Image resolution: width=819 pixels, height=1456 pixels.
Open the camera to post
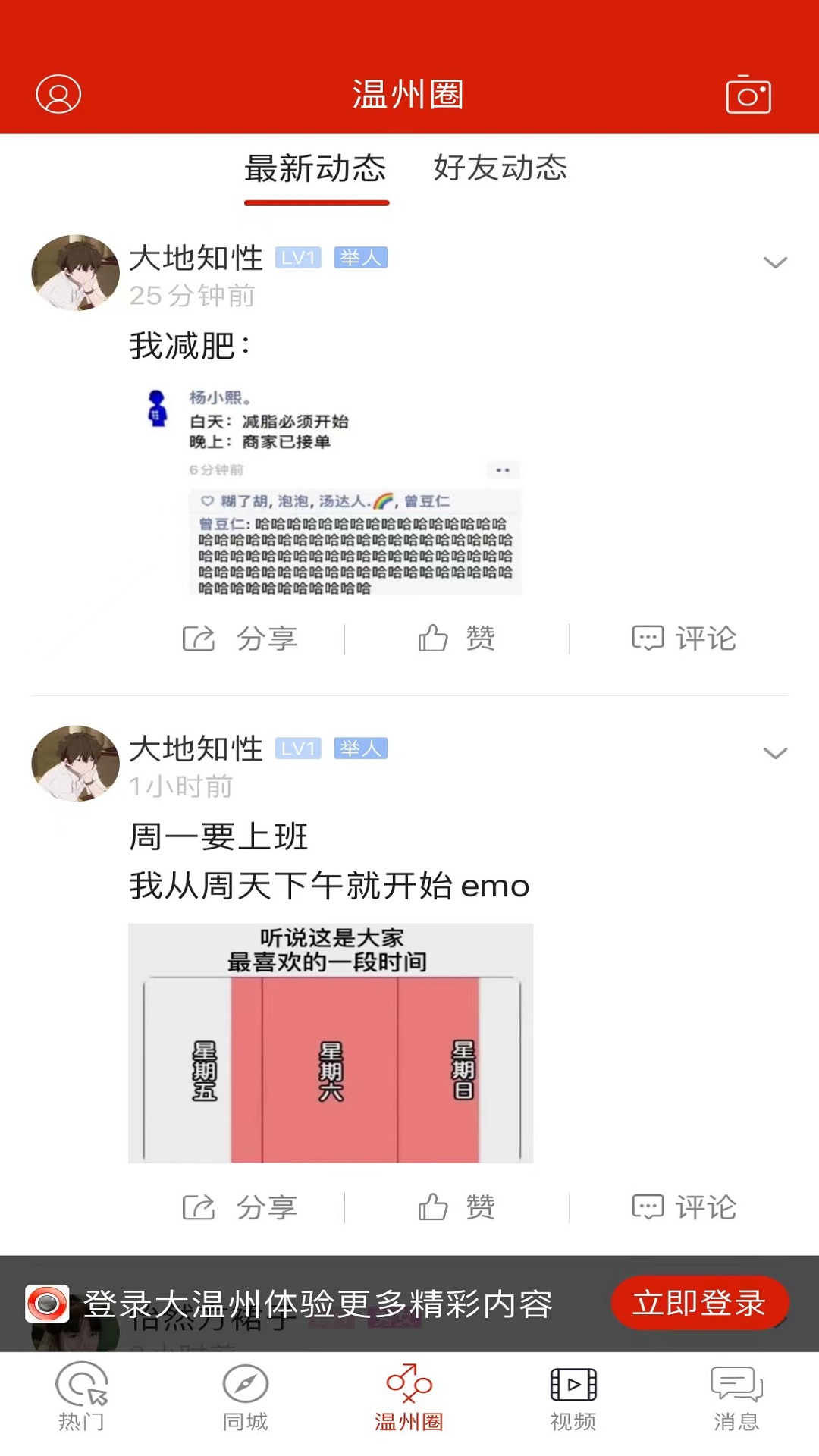(x=748, y=96)
